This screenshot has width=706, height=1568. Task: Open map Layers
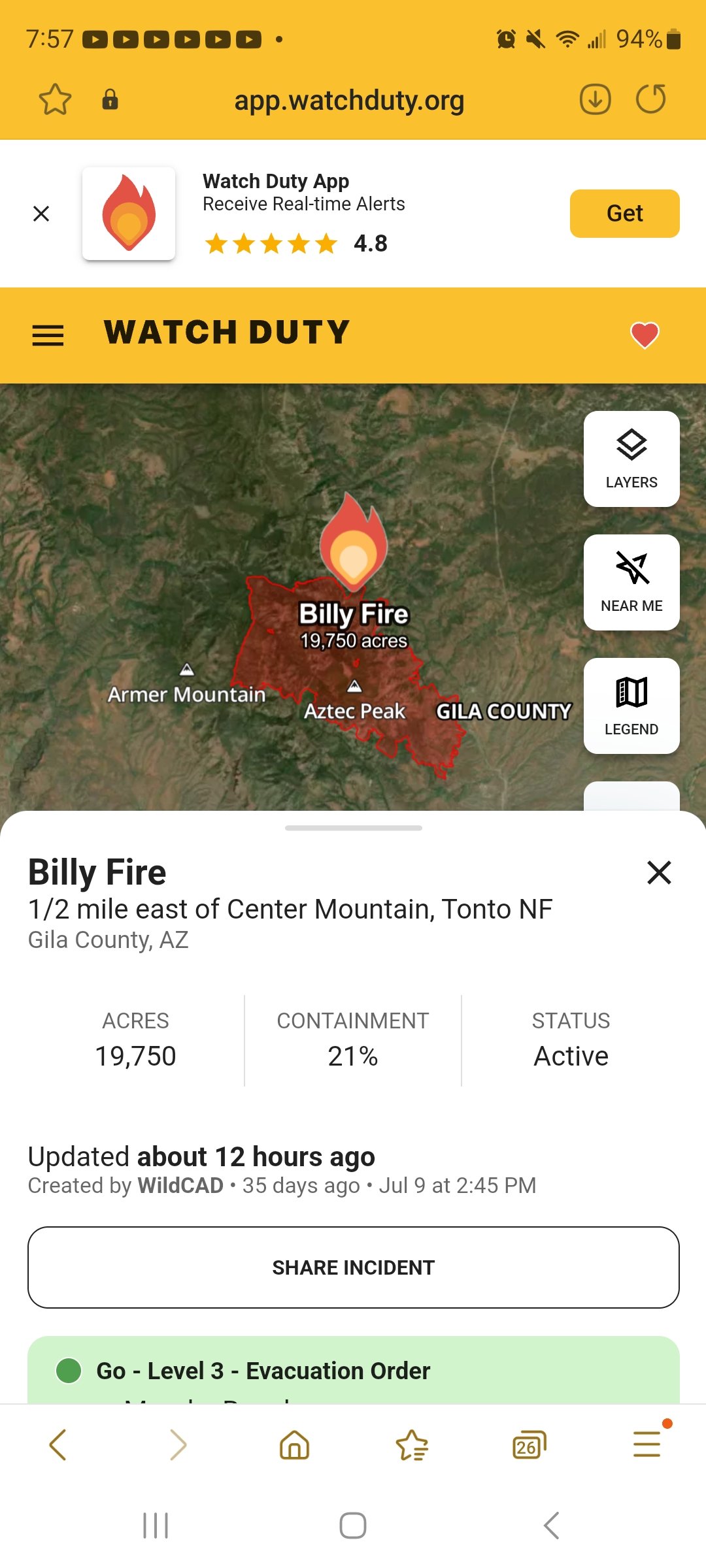coord(631,459)
